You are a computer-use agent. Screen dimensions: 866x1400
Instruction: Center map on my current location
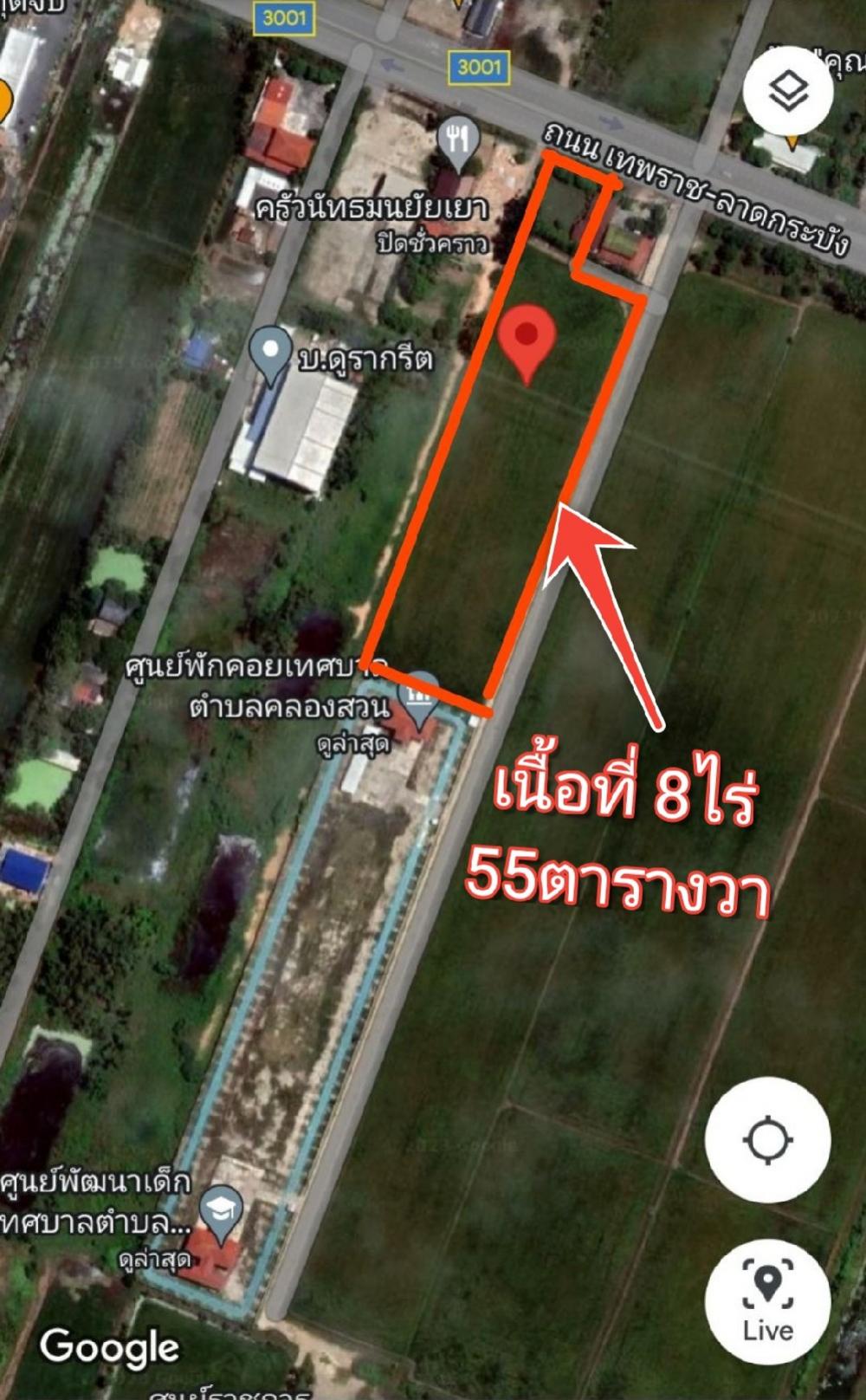click(767, 1139)
